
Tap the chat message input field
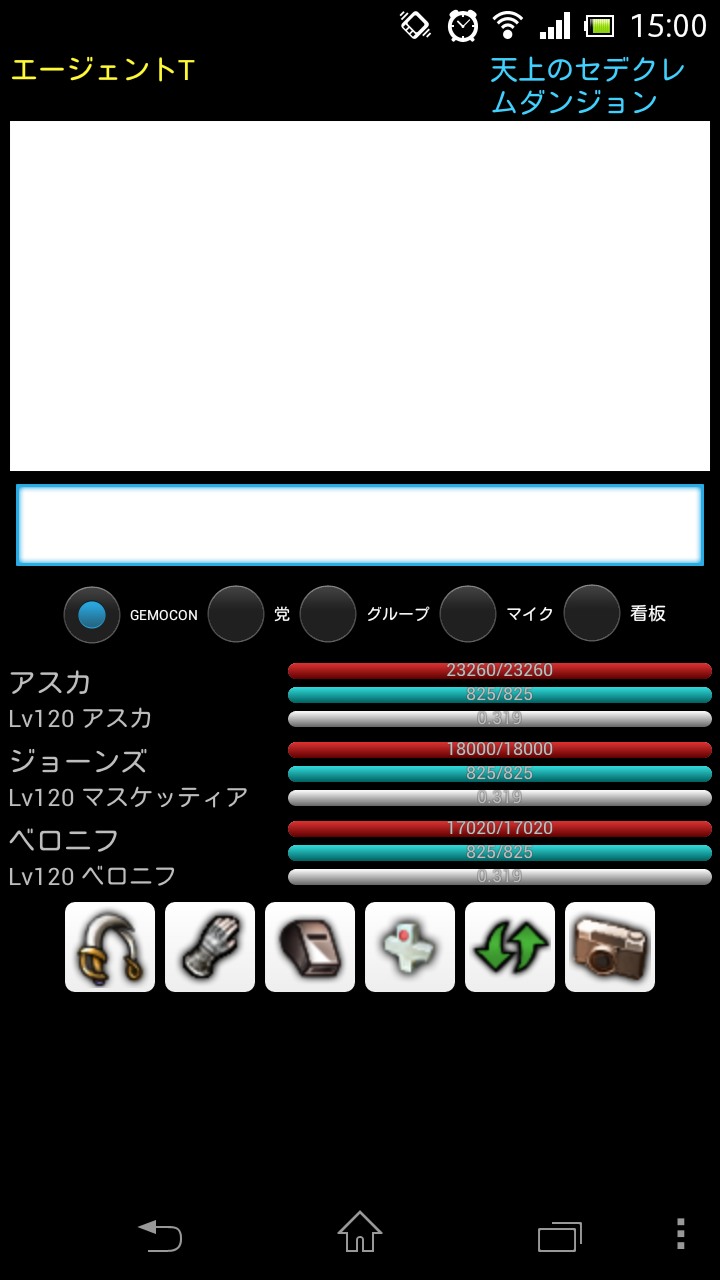click(x=360, y=525)
